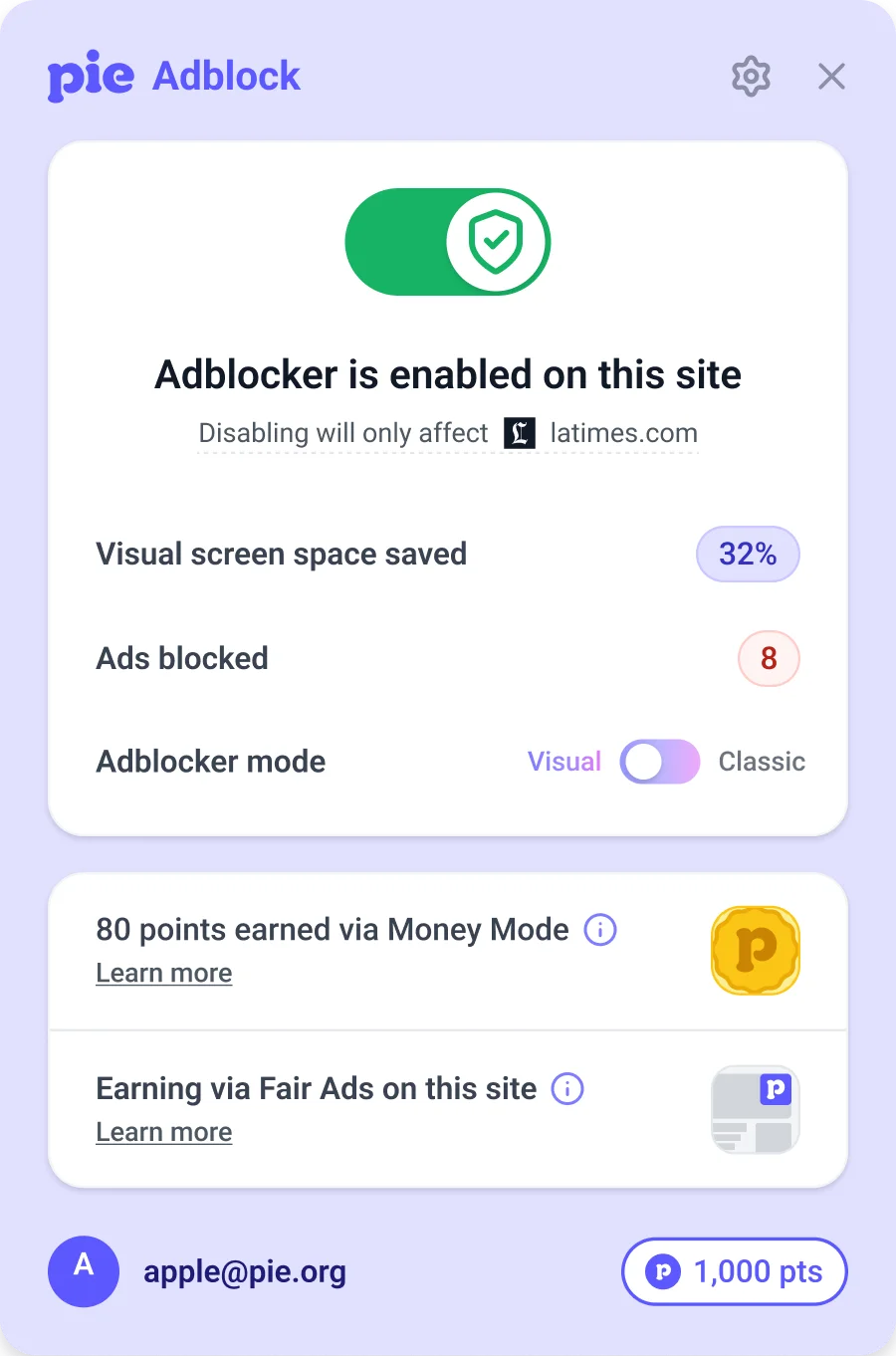
Task: Close the Pie Adblock popup
Action: tap(831, 77)
